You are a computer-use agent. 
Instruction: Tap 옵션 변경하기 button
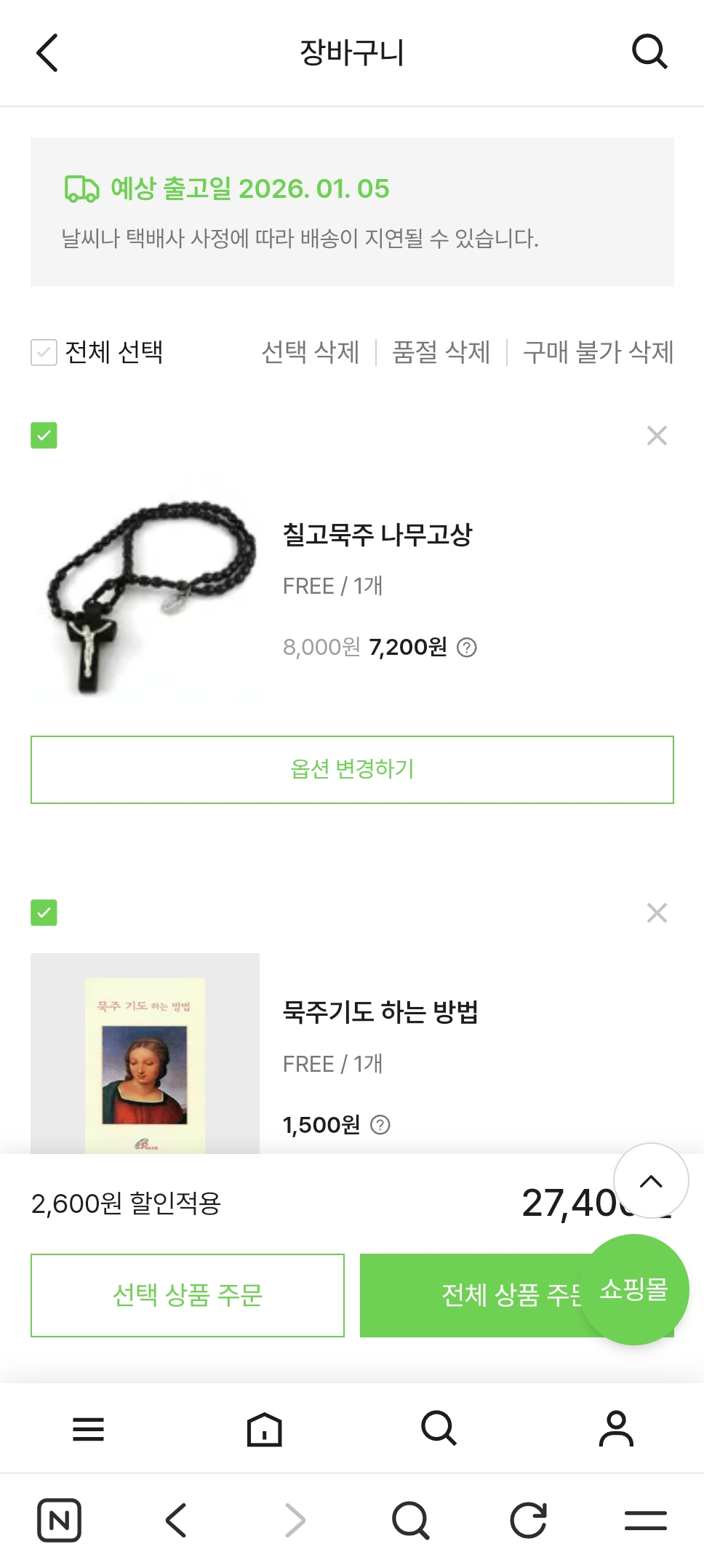click(x=352, y=769)
